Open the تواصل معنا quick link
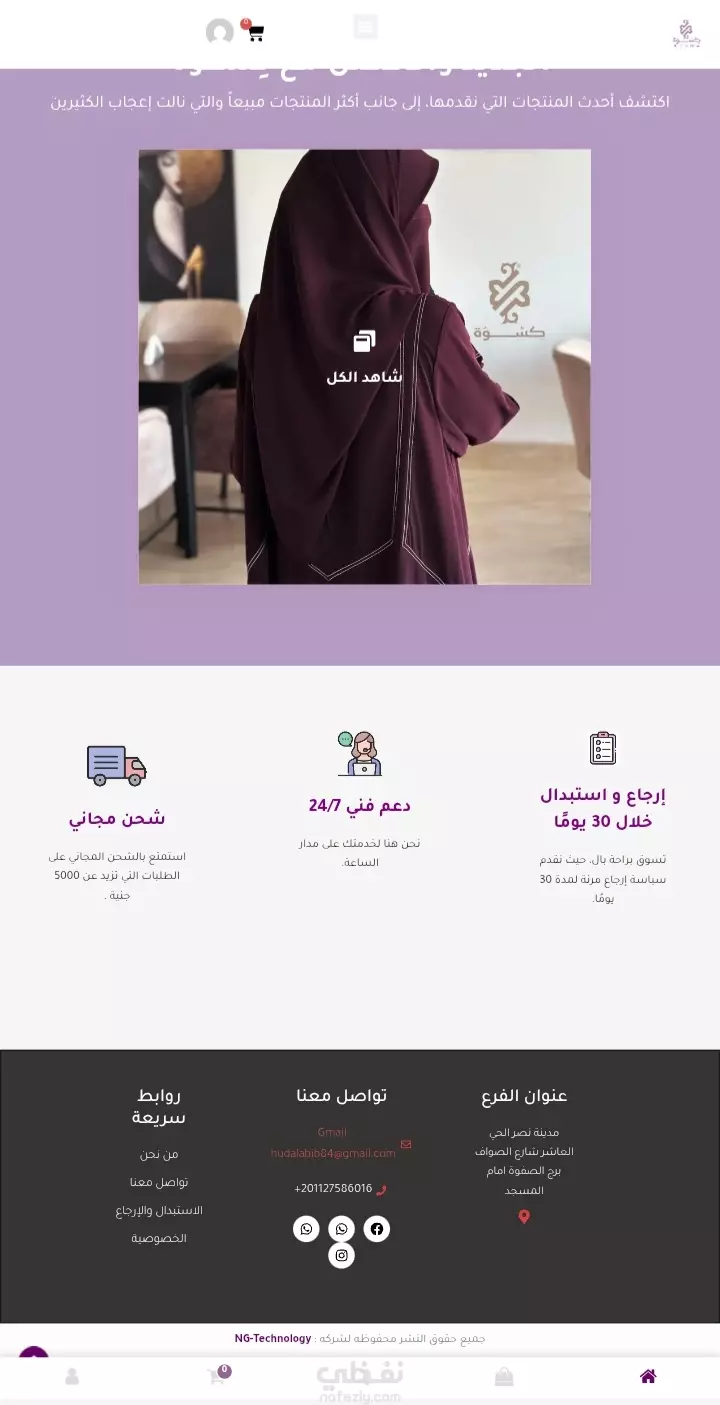The image size is (720, 1405). 159,1182
